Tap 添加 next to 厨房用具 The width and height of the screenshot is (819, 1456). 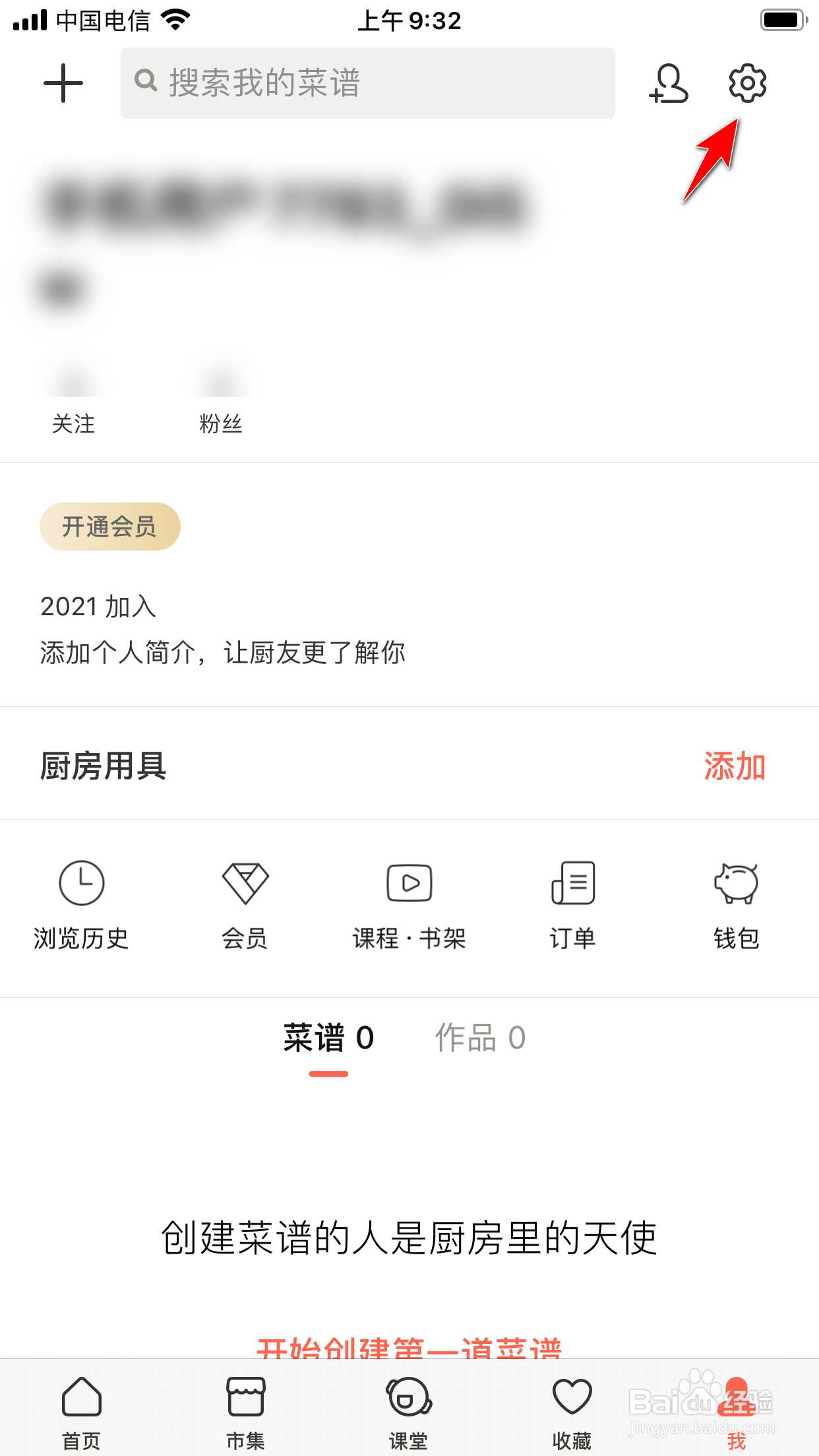735,766
